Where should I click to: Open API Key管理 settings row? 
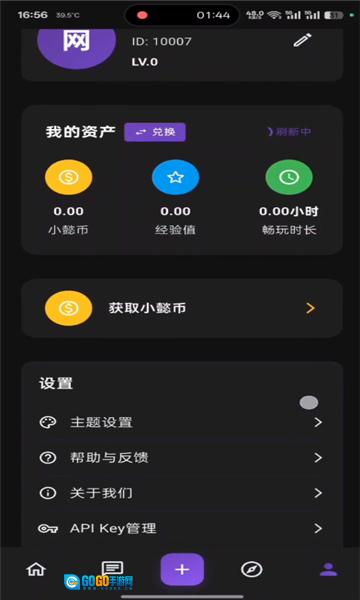pos(182,528)
